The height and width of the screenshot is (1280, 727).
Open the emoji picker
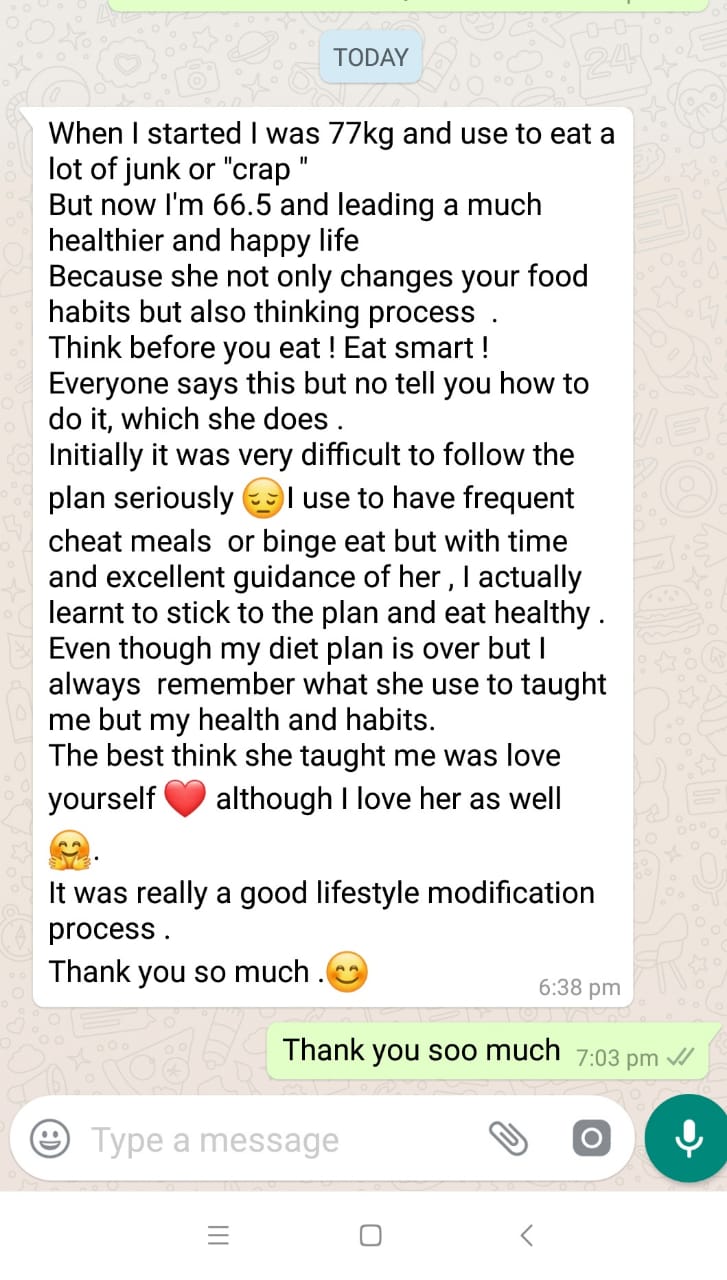click(x=50, y=1139)
